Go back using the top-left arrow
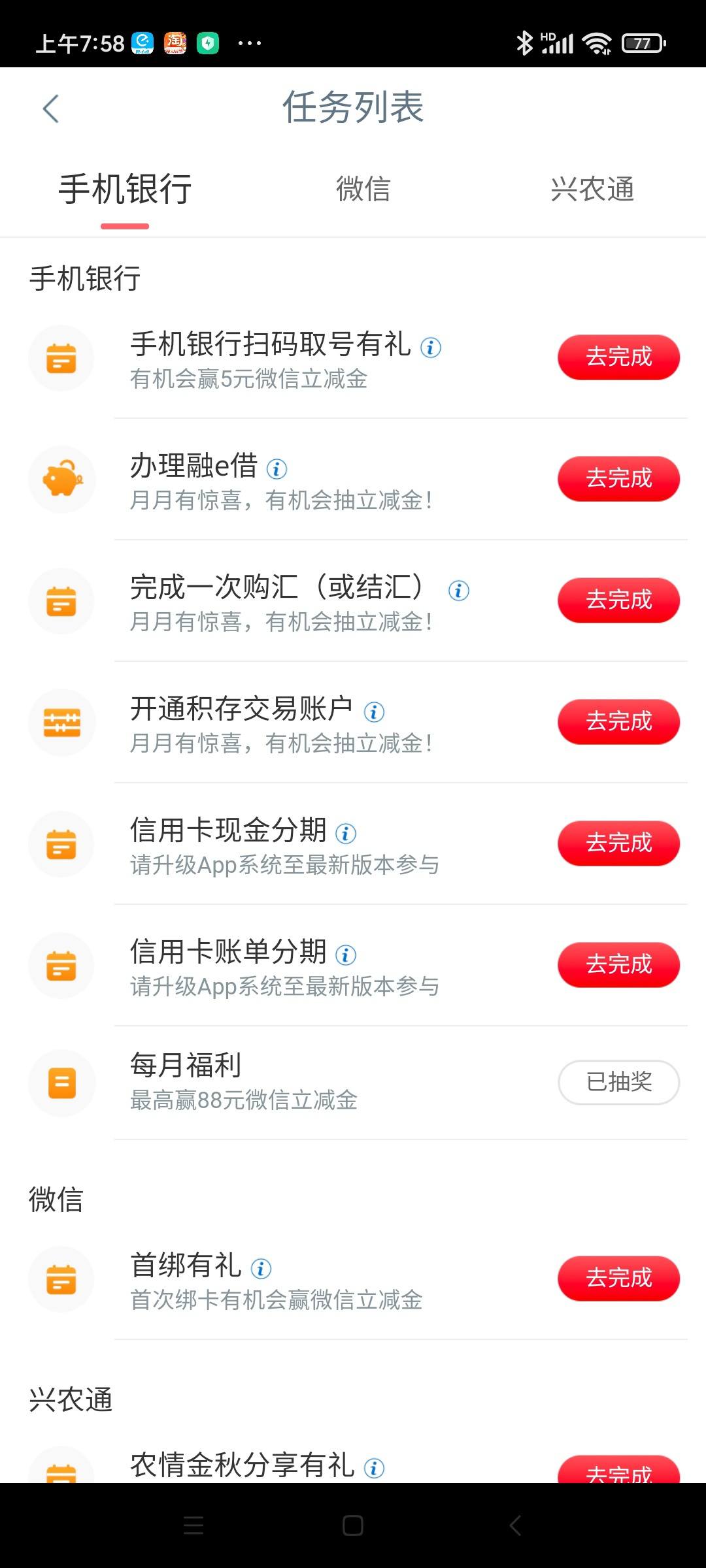Viewport: 706px width, 1568px height. coord(51,108)
